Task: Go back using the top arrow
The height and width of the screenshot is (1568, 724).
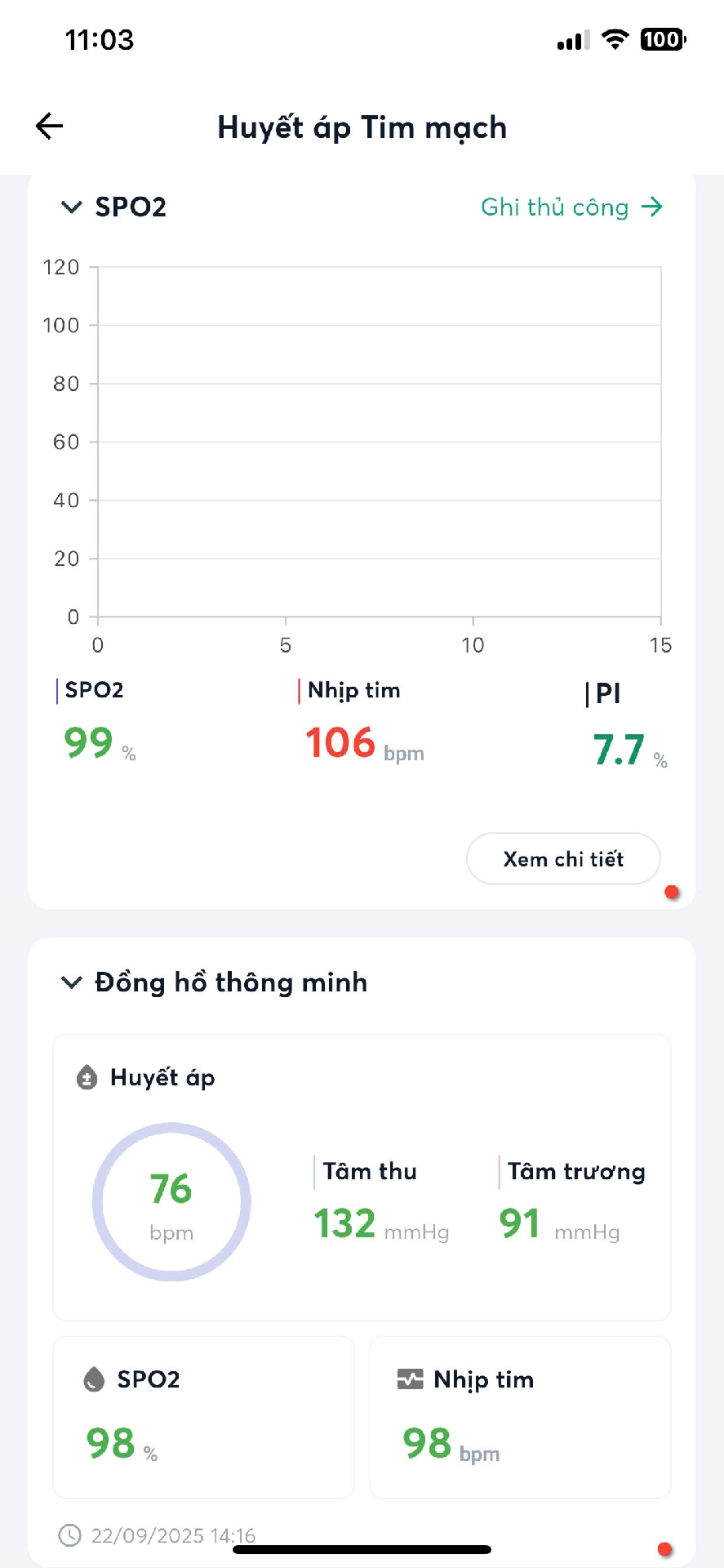Action: 50,126
